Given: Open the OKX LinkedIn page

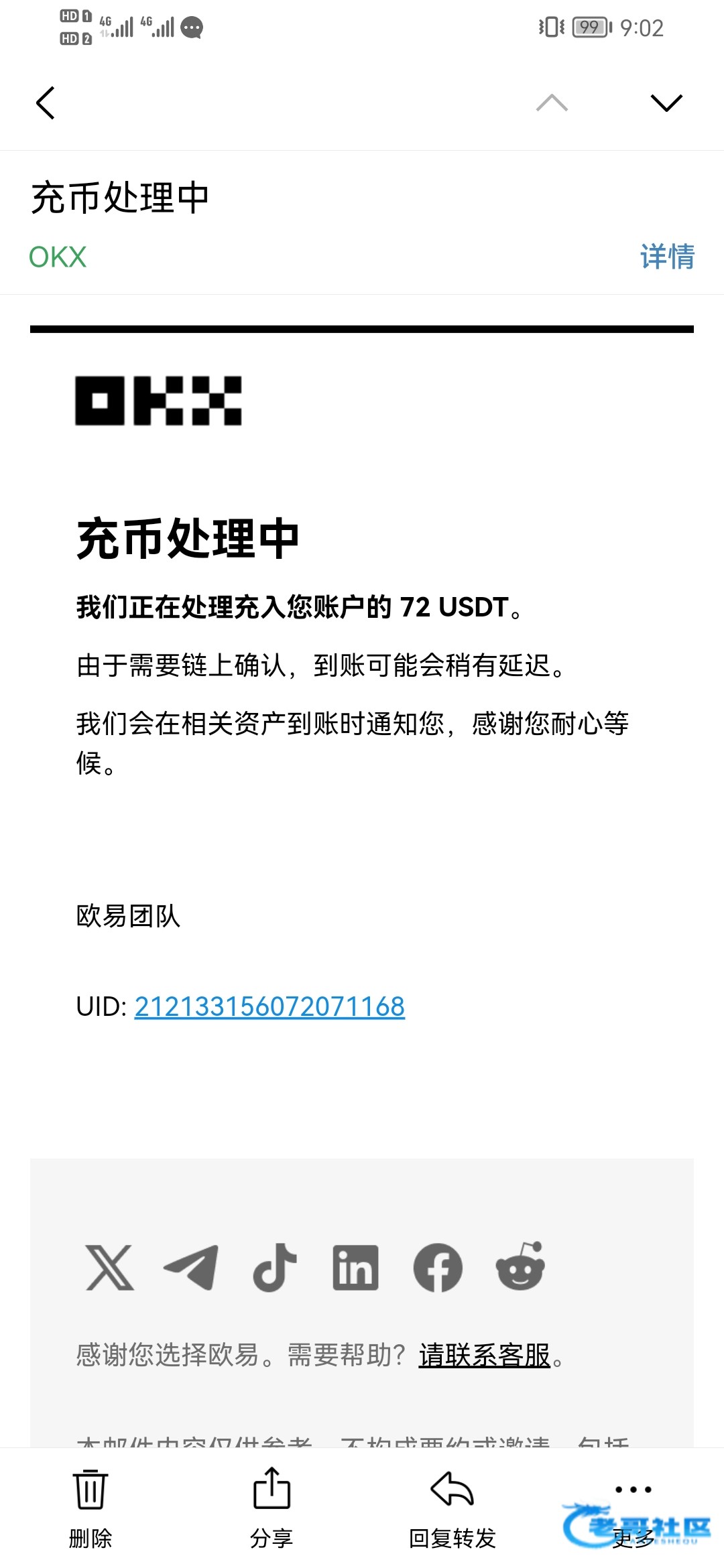Looking at the screenshot, I should [356, 1268].
